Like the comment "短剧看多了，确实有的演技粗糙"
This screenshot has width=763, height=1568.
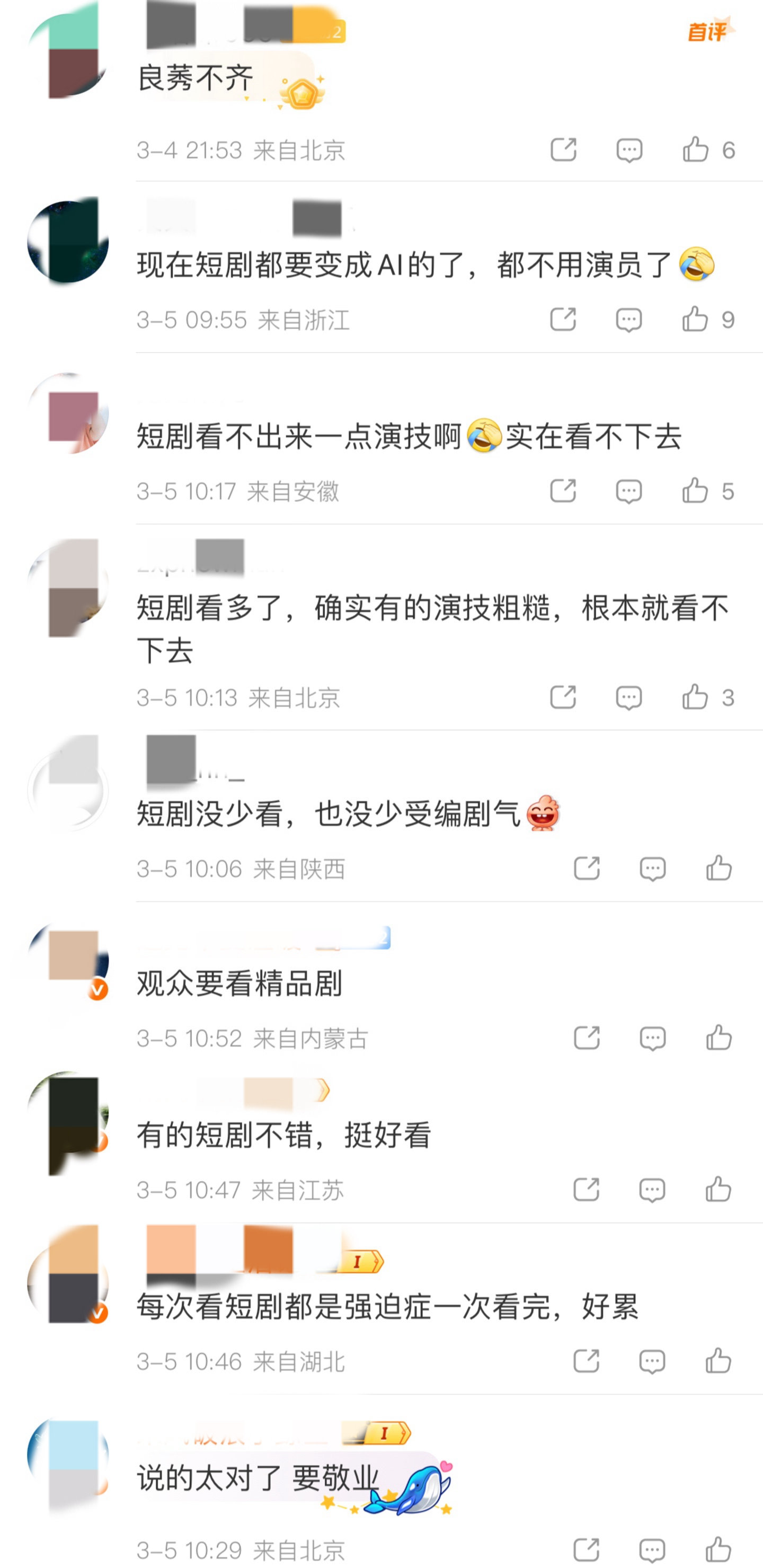[695, 697]
